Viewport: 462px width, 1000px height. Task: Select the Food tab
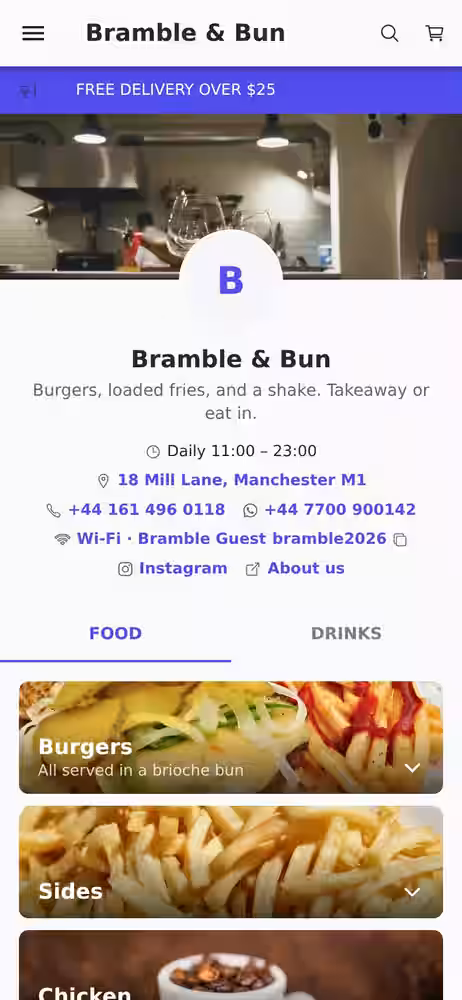point(116,633)
